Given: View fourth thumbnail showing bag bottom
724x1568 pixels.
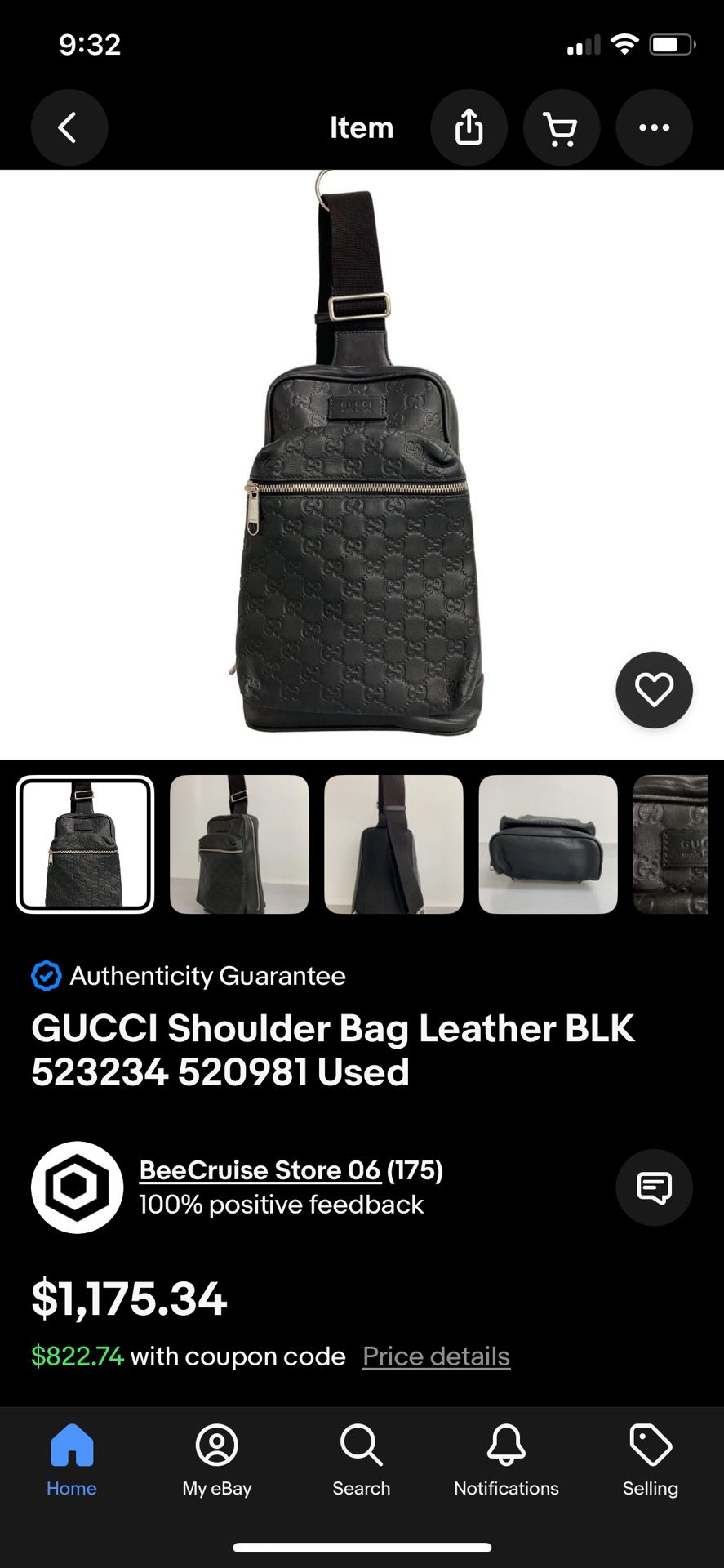Looking at the screenshot, I should (x=548, y=844).
